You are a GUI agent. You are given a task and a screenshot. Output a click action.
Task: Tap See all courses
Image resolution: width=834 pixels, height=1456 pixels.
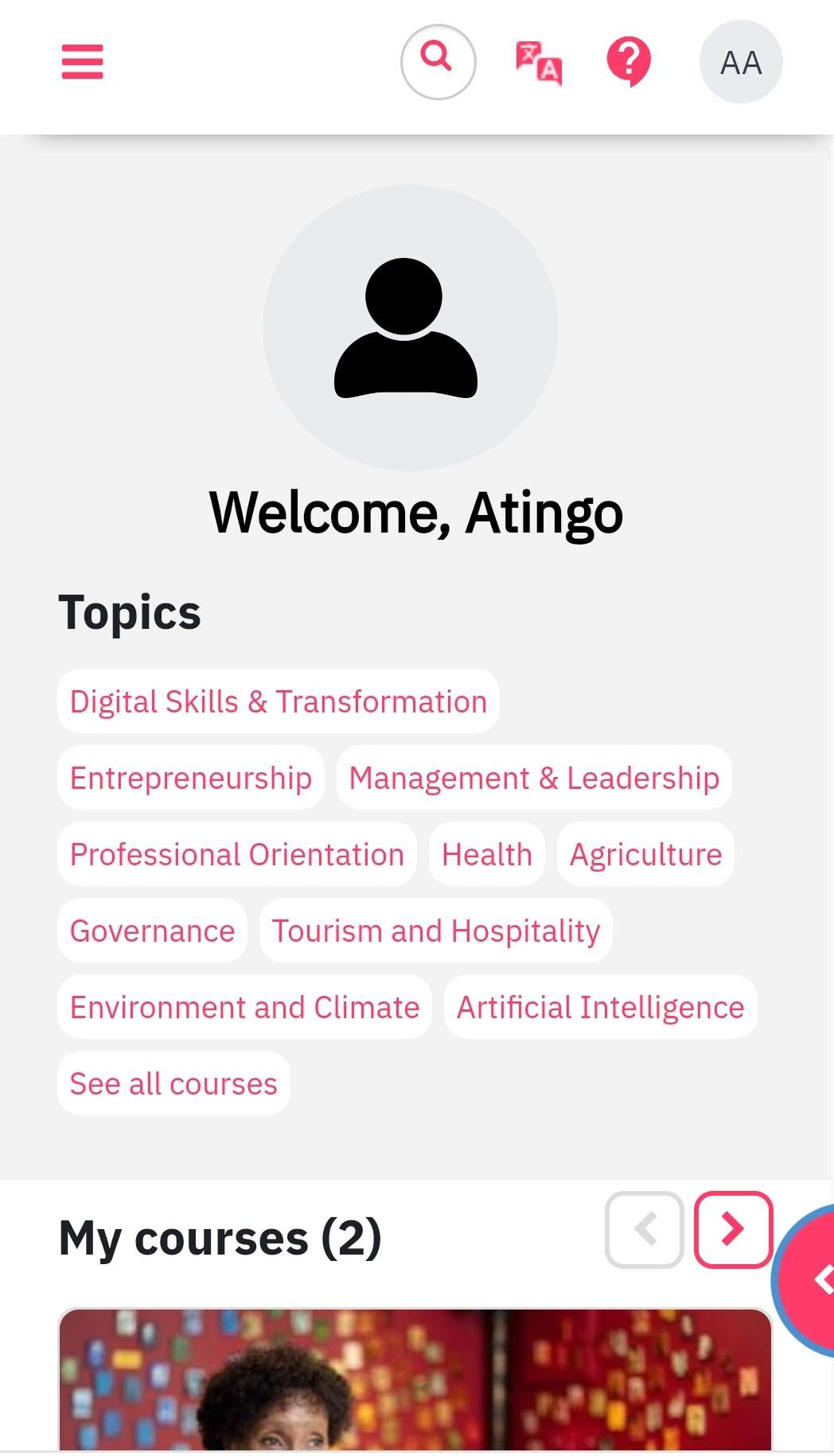(173, 1083)
